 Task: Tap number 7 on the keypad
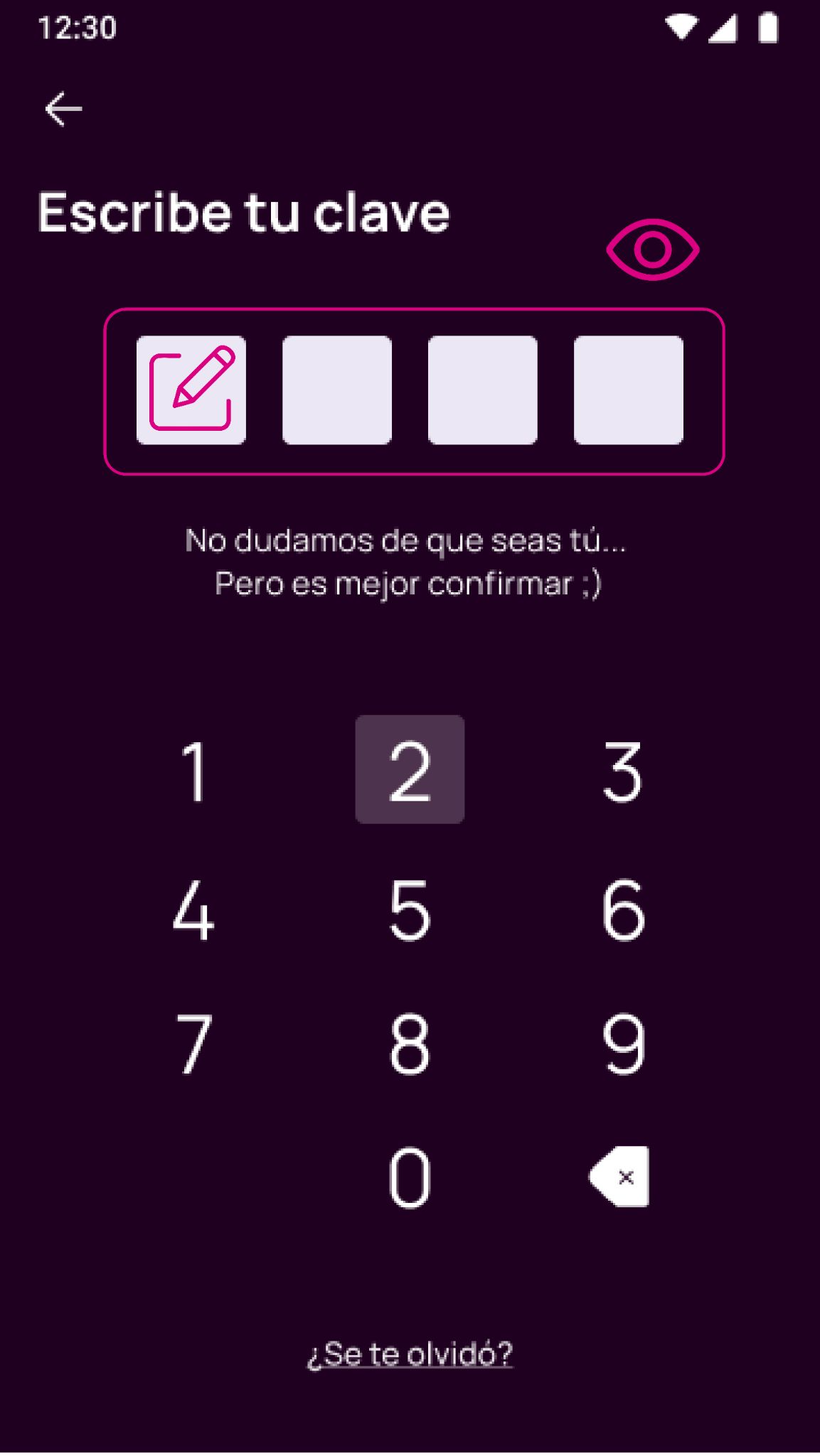(x=193, y=1044)
